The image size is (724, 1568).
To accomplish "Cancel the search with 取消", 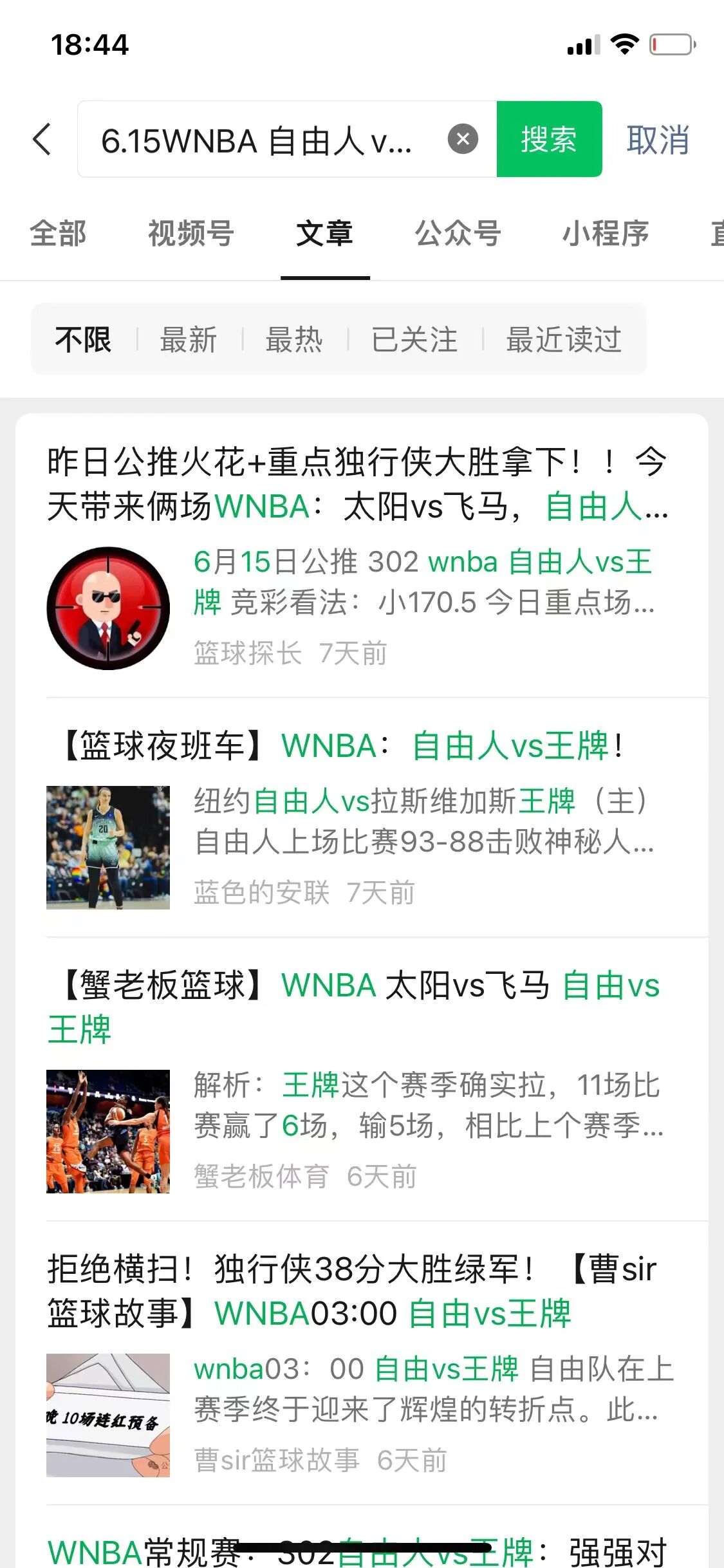I will [x=658, y=140].
